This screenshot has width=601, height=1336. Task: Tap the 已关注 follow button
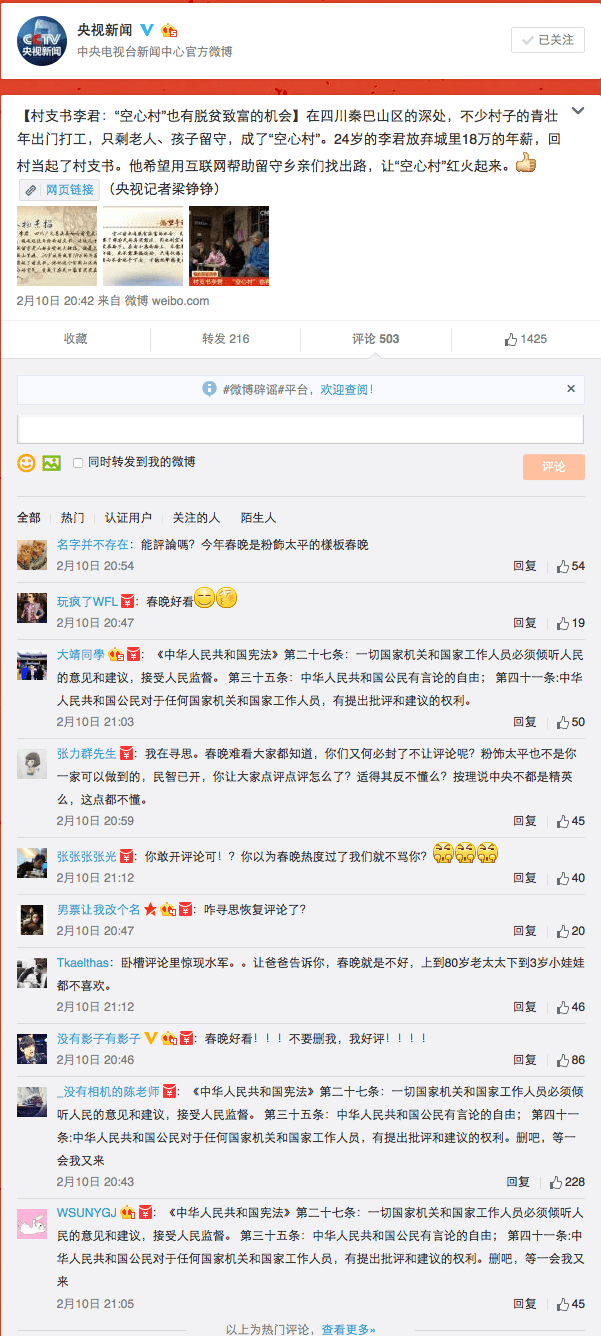pyautogui.click(x=547, y=39)
